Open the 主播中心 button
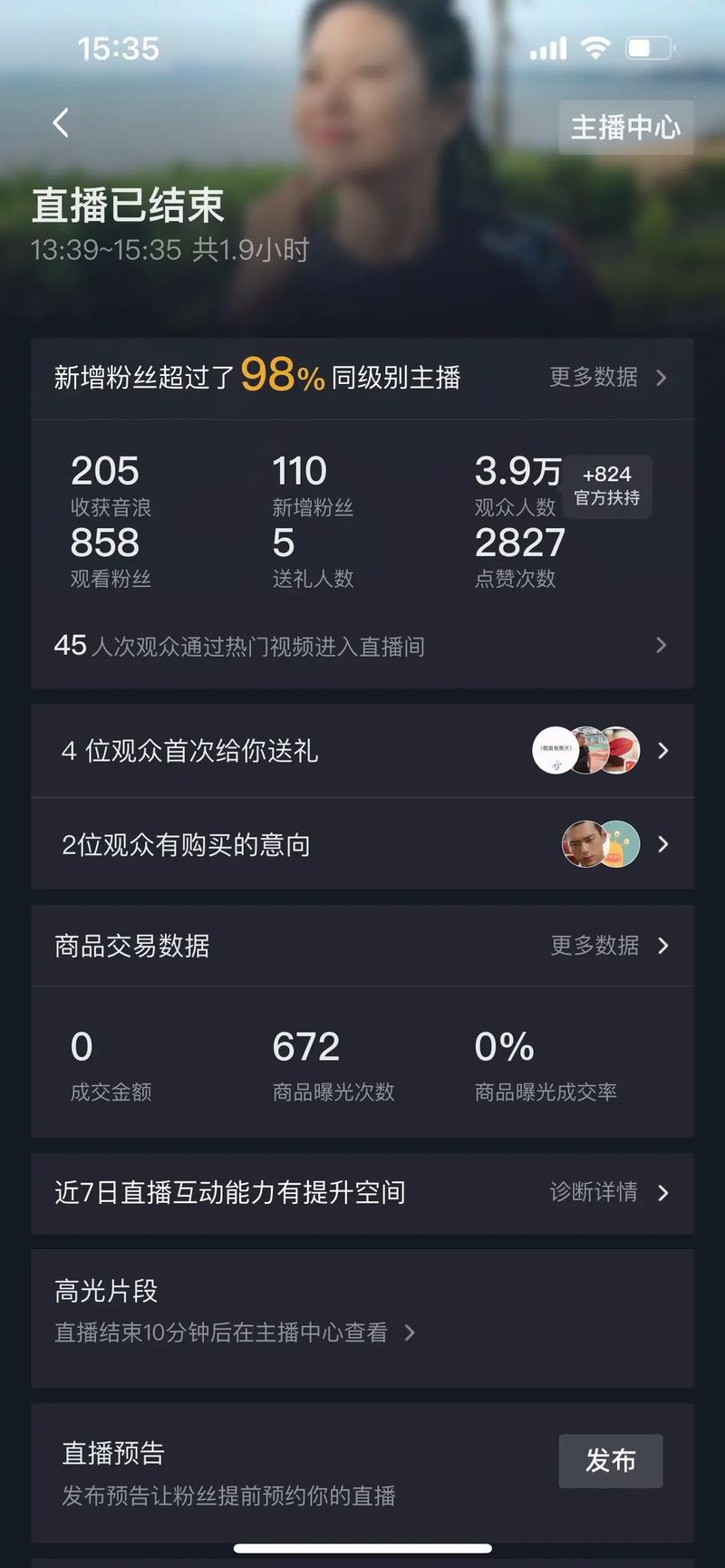The height and width of the screenshot is (1568, 725). [x=625, y=128]
